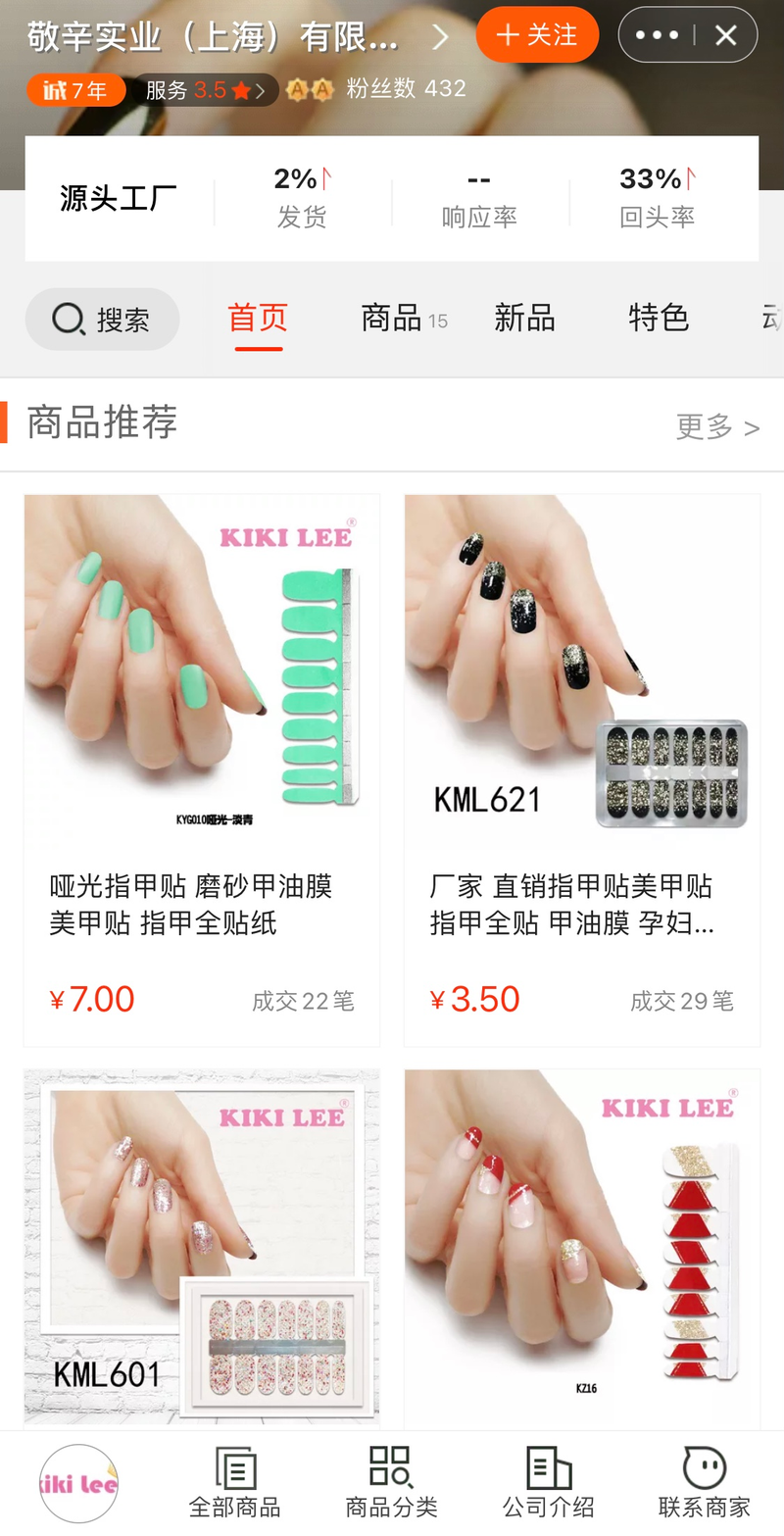
Task: Click the 诚7年 membership badge icon
Action: pos(76,89)
